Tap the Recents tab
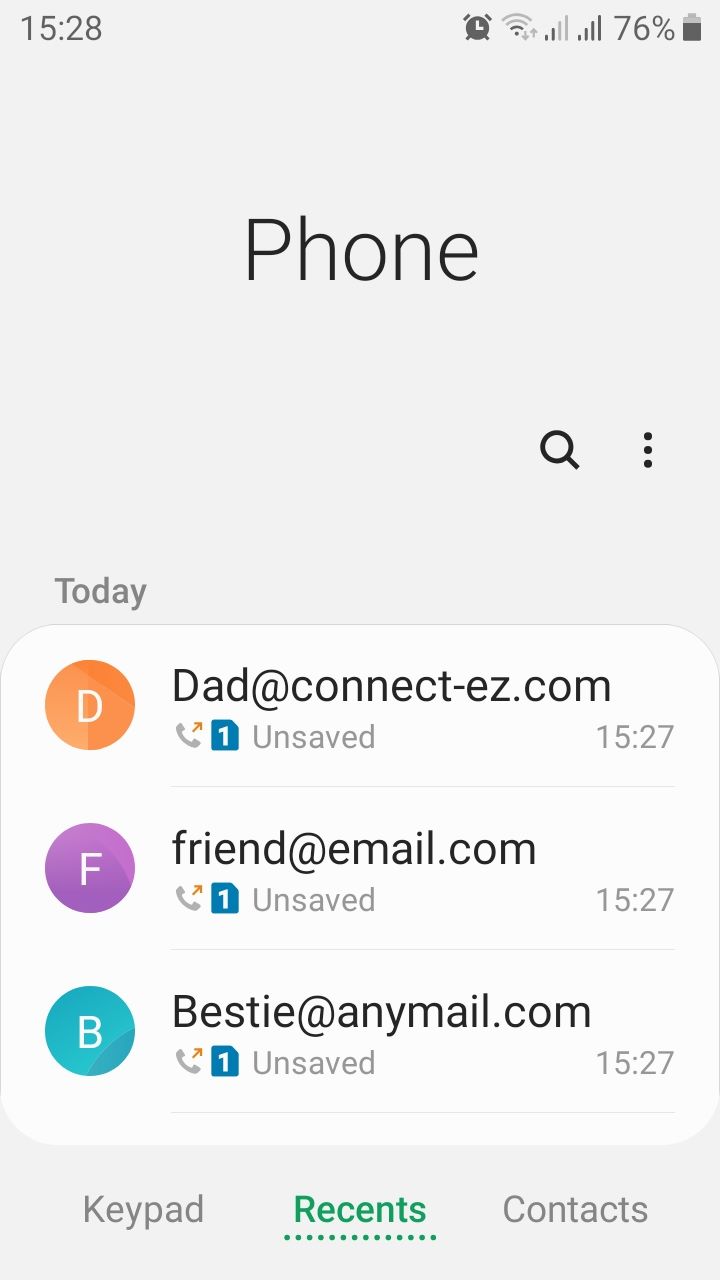 [x=360, y=1210]
